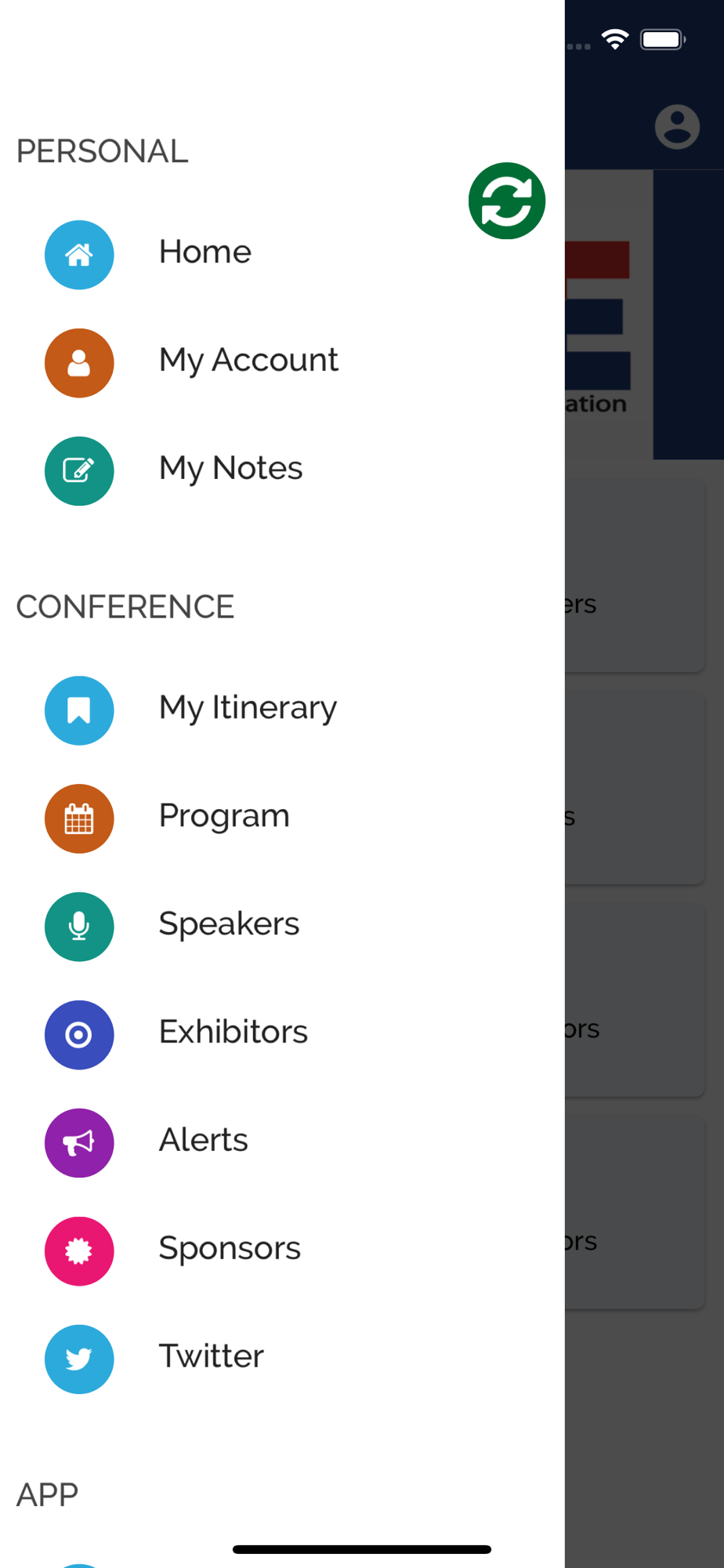View My Itinerary
The height and width of the screenshot is (1568, 724).
click(x=282, y=710)
